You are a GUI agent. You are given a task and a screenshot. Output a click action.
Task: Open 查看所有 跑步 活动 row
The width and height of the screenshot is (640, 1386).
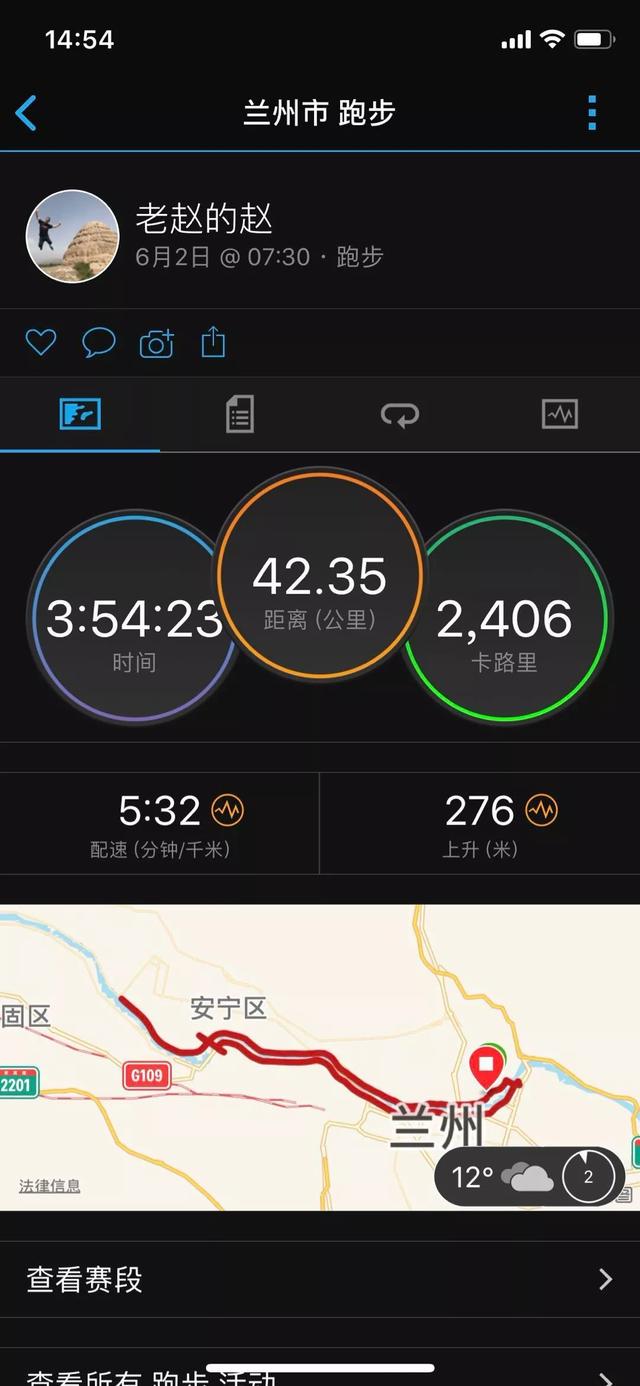point(320,1372)
